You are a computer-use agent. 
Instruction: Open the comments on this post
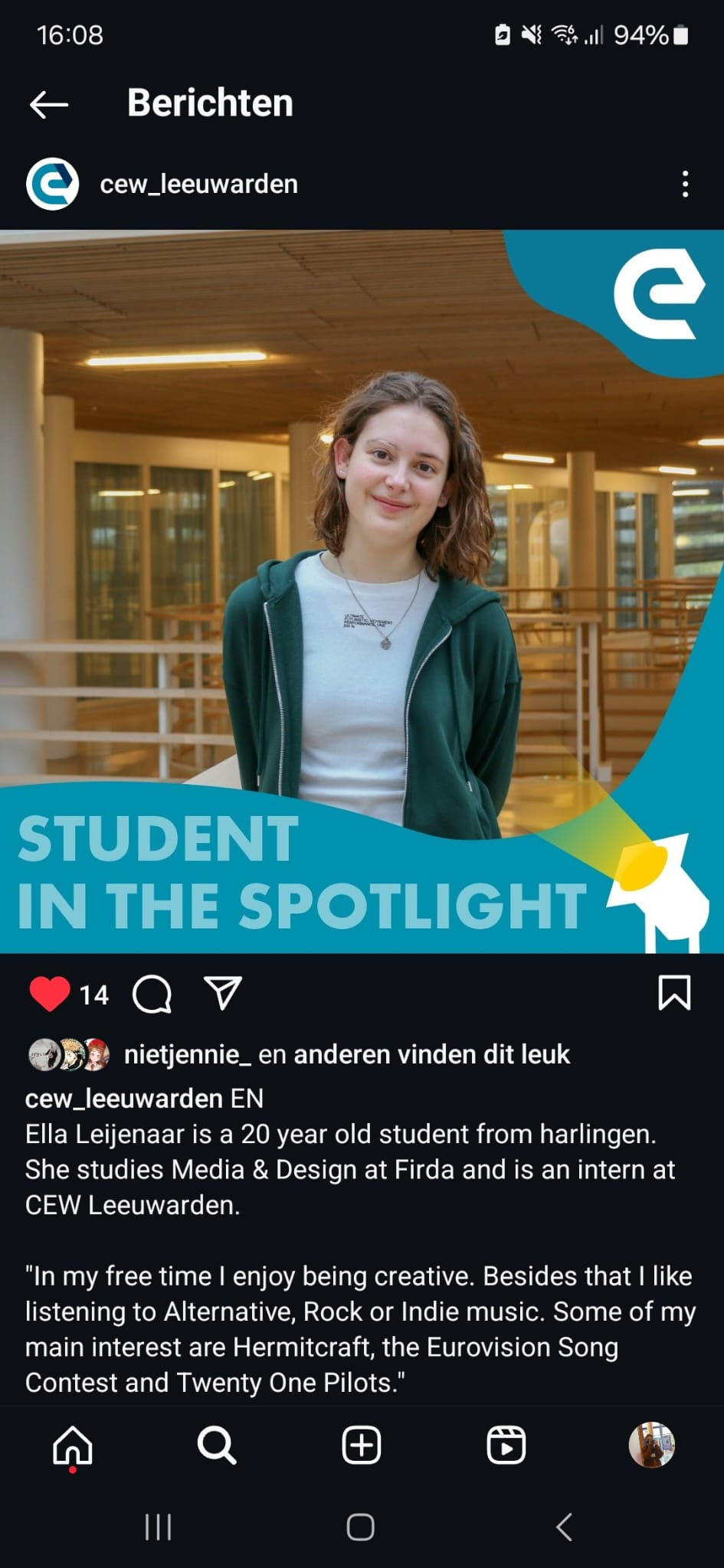coord(152,995)
